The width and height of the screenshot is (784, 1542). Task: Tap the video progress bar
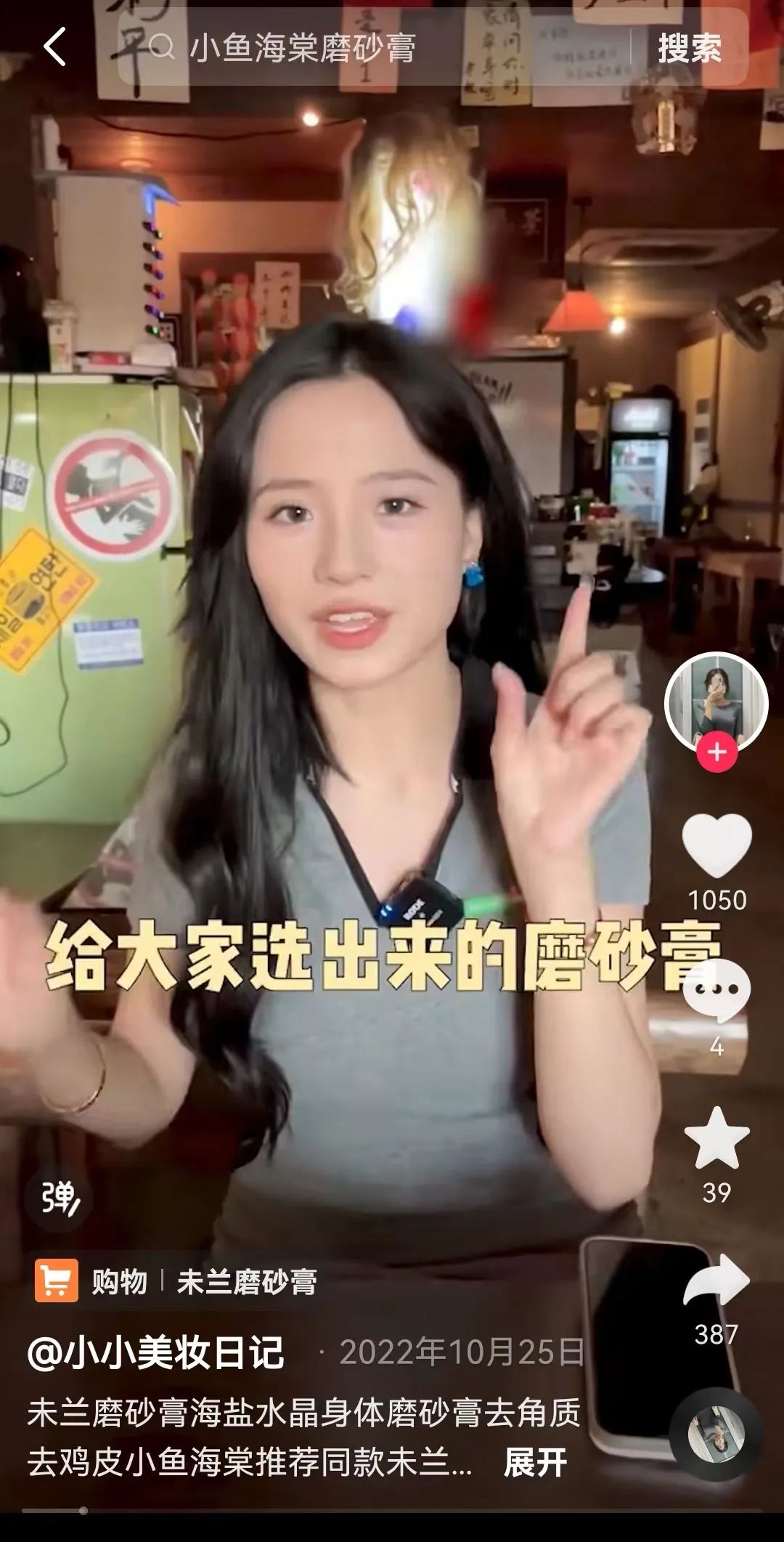click(x=392, y=1510)
